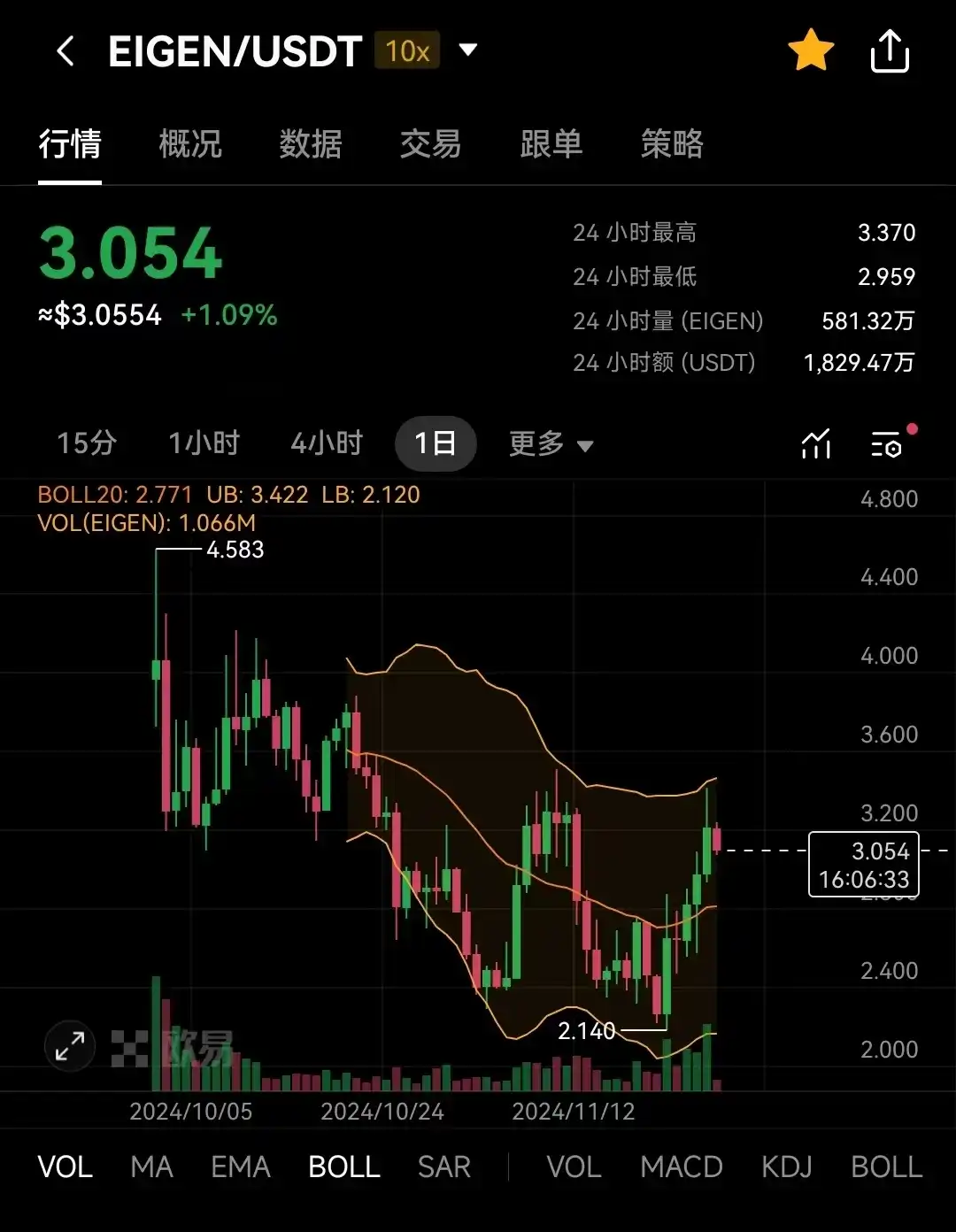Switch to the 策略 tab
The width and height of the screenshot is (956, 1232).
point(672,143)
